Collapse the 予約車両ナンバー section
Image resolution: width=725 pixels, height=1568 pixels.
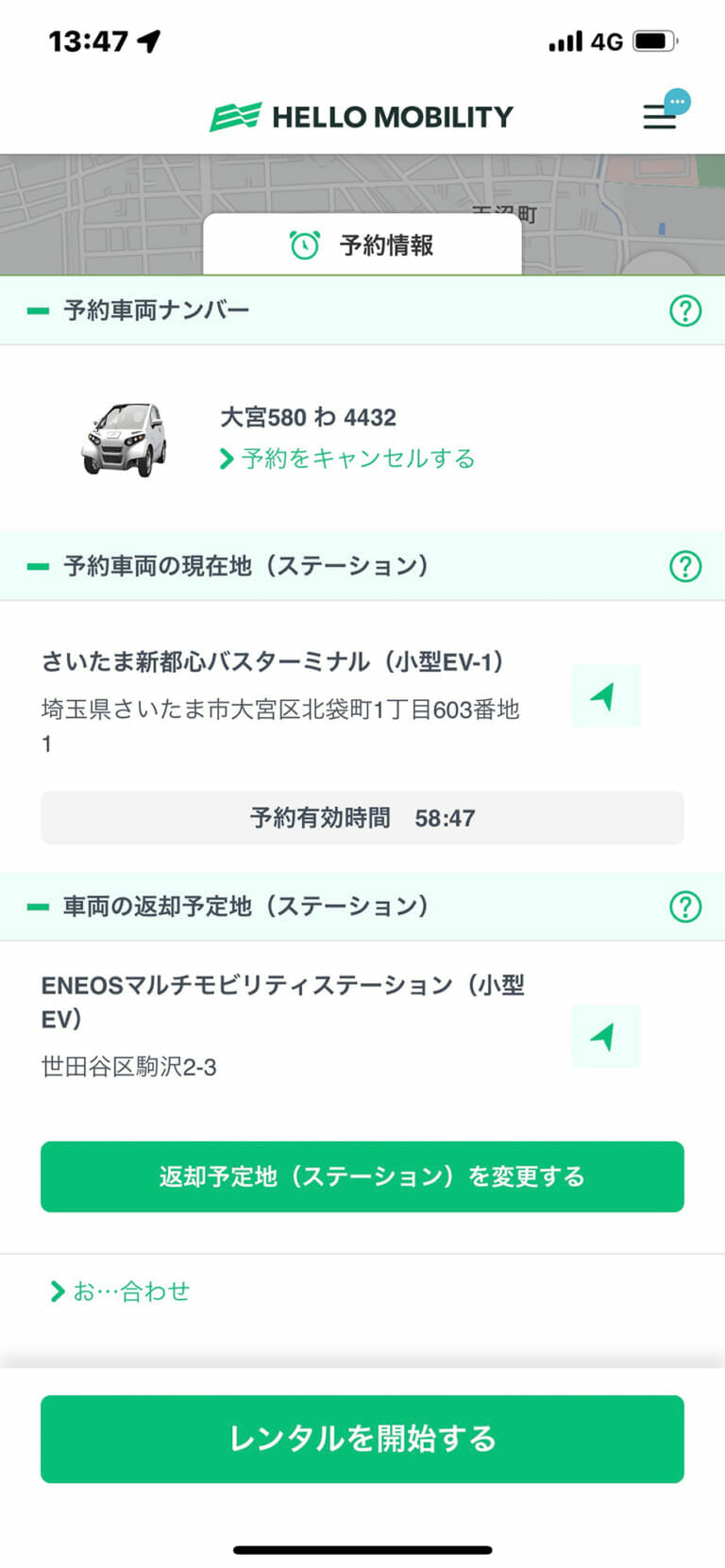tap(39, 310)
